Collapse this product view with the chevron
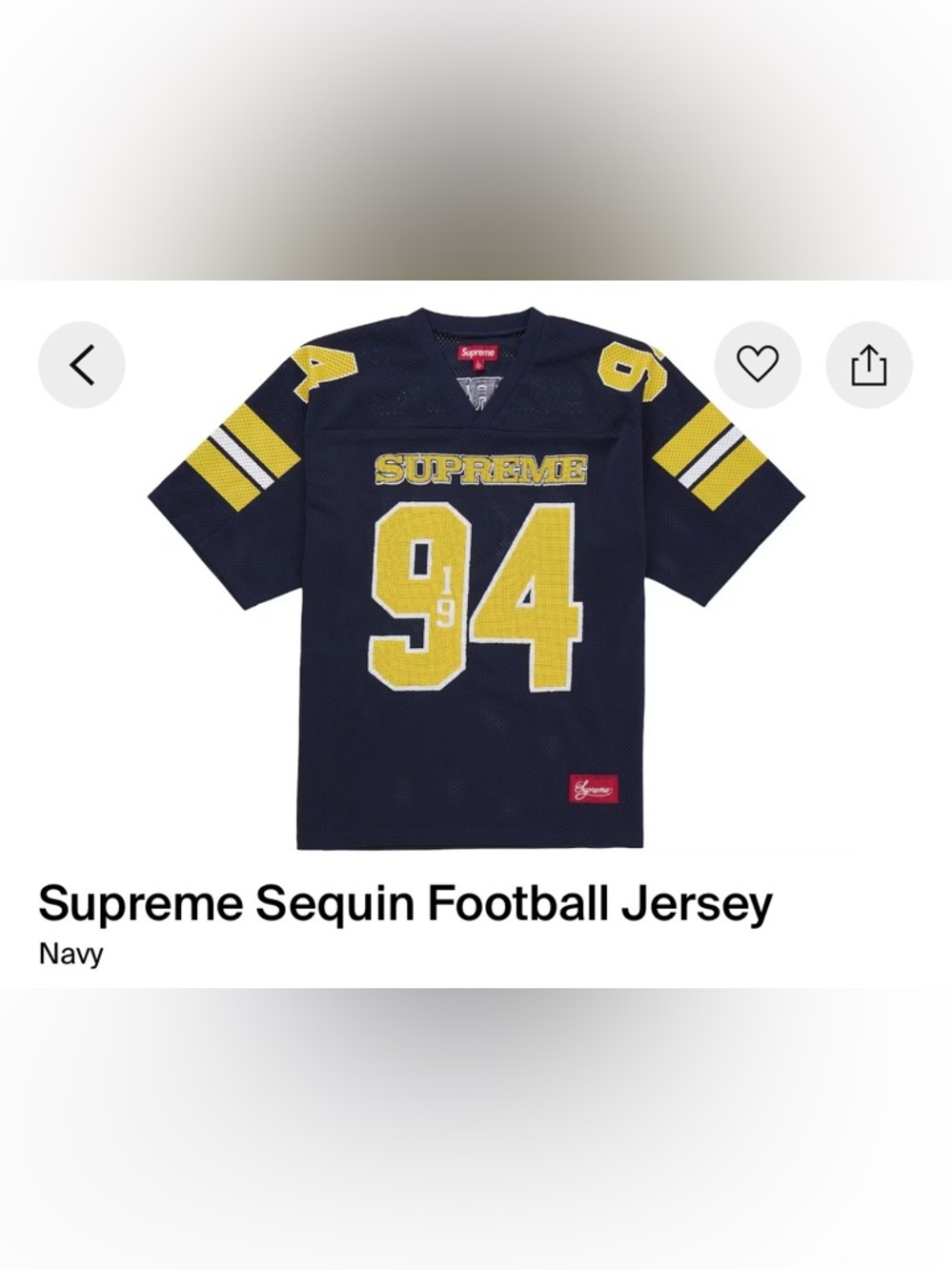Viewport: 952px width, 1270px height. [82, 365]
